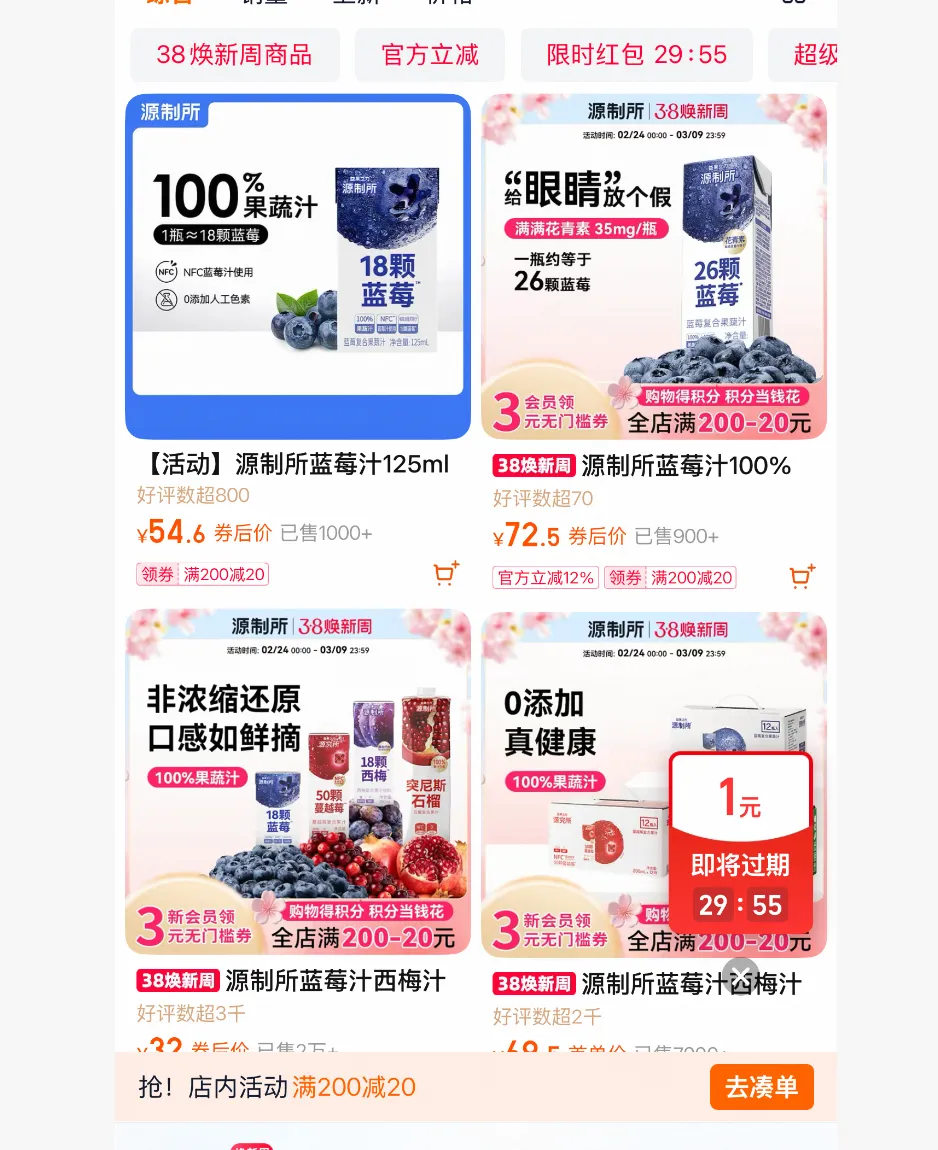The height and width of the screenshot is (1150, 938).
Task: Tap 去凑单 in the store promotion bar
Action: (761, 1087)
